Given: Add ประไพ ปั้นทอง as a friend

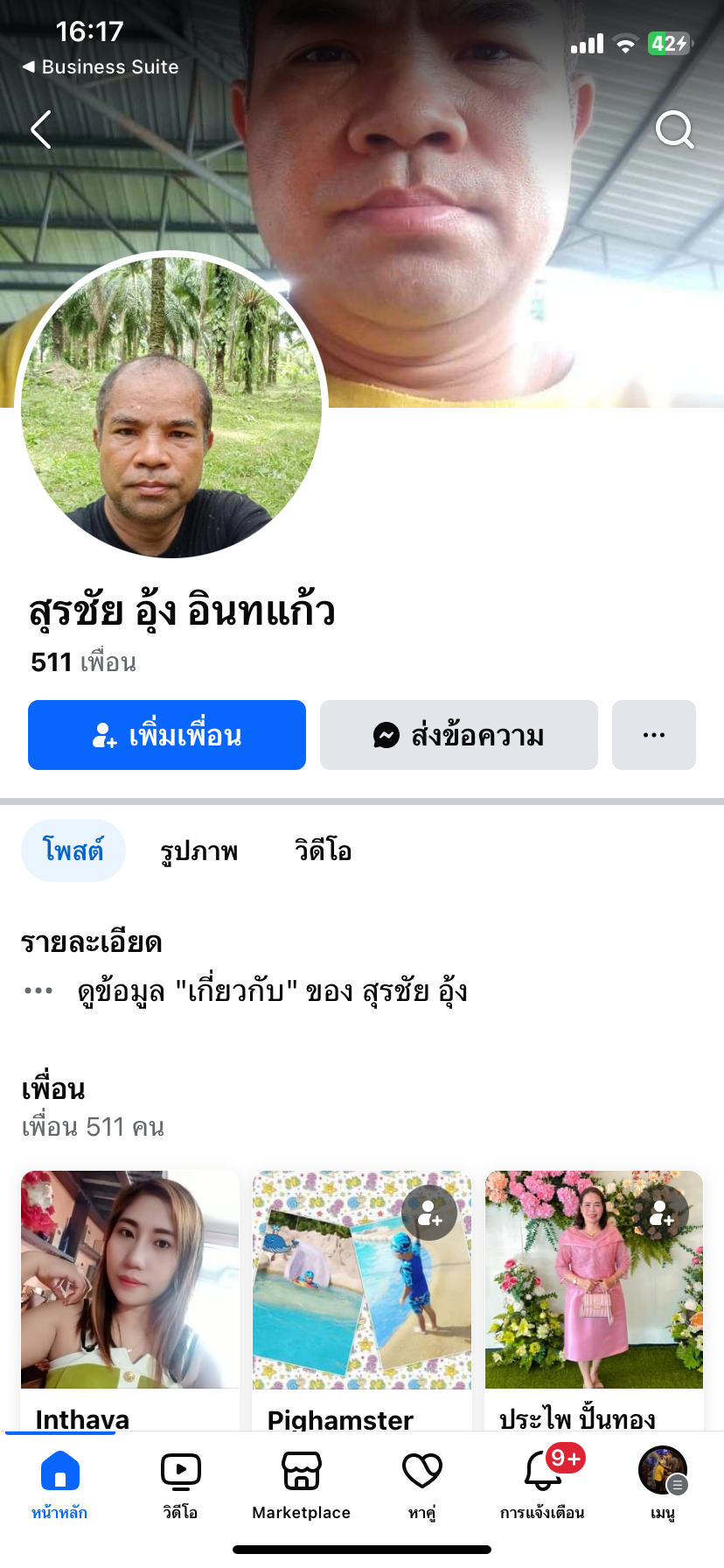Looking at the screenshot, I should [x=662, y=1214].
